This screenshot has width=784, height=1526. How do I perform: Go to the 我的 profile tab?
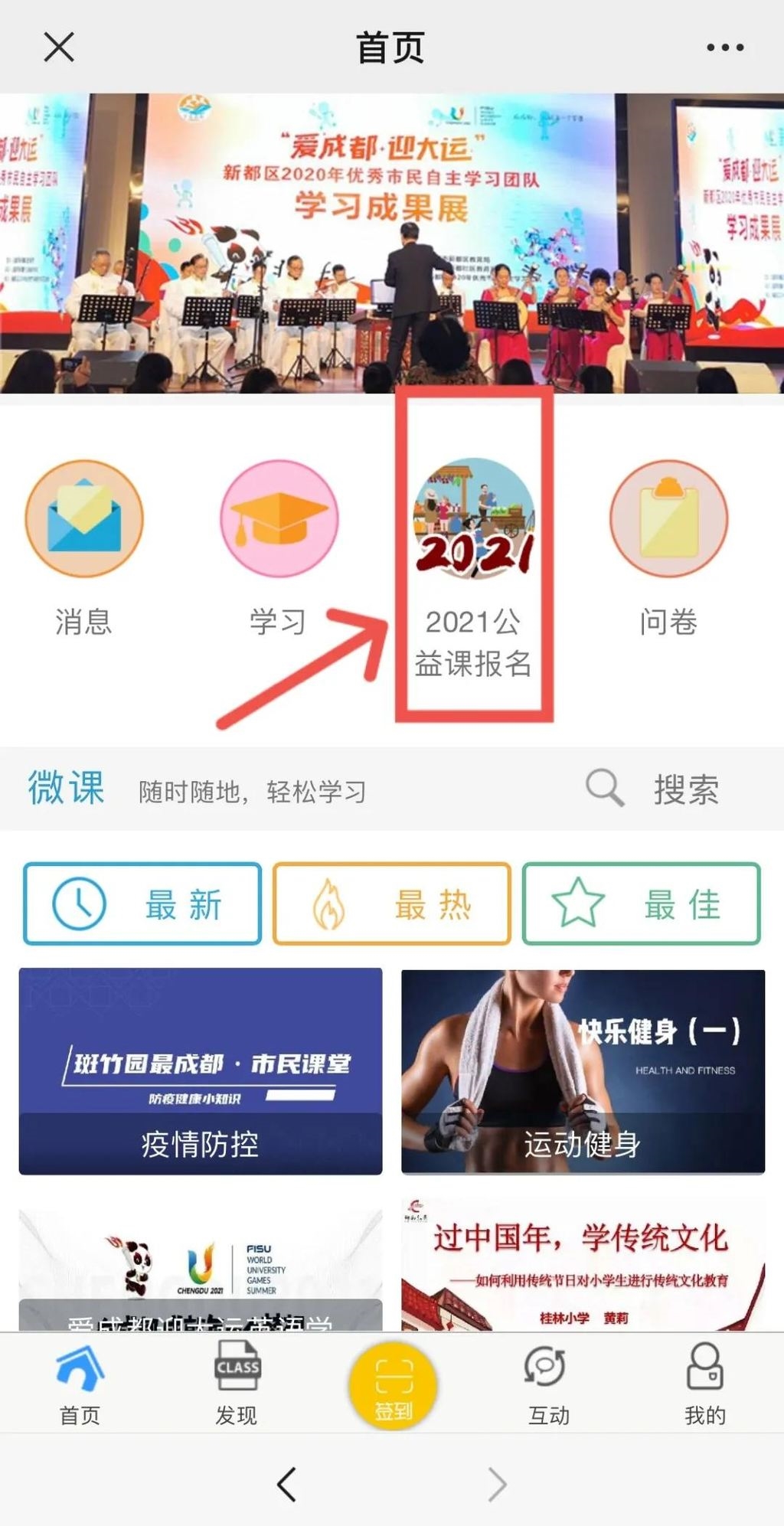(x=704, y=1381)
